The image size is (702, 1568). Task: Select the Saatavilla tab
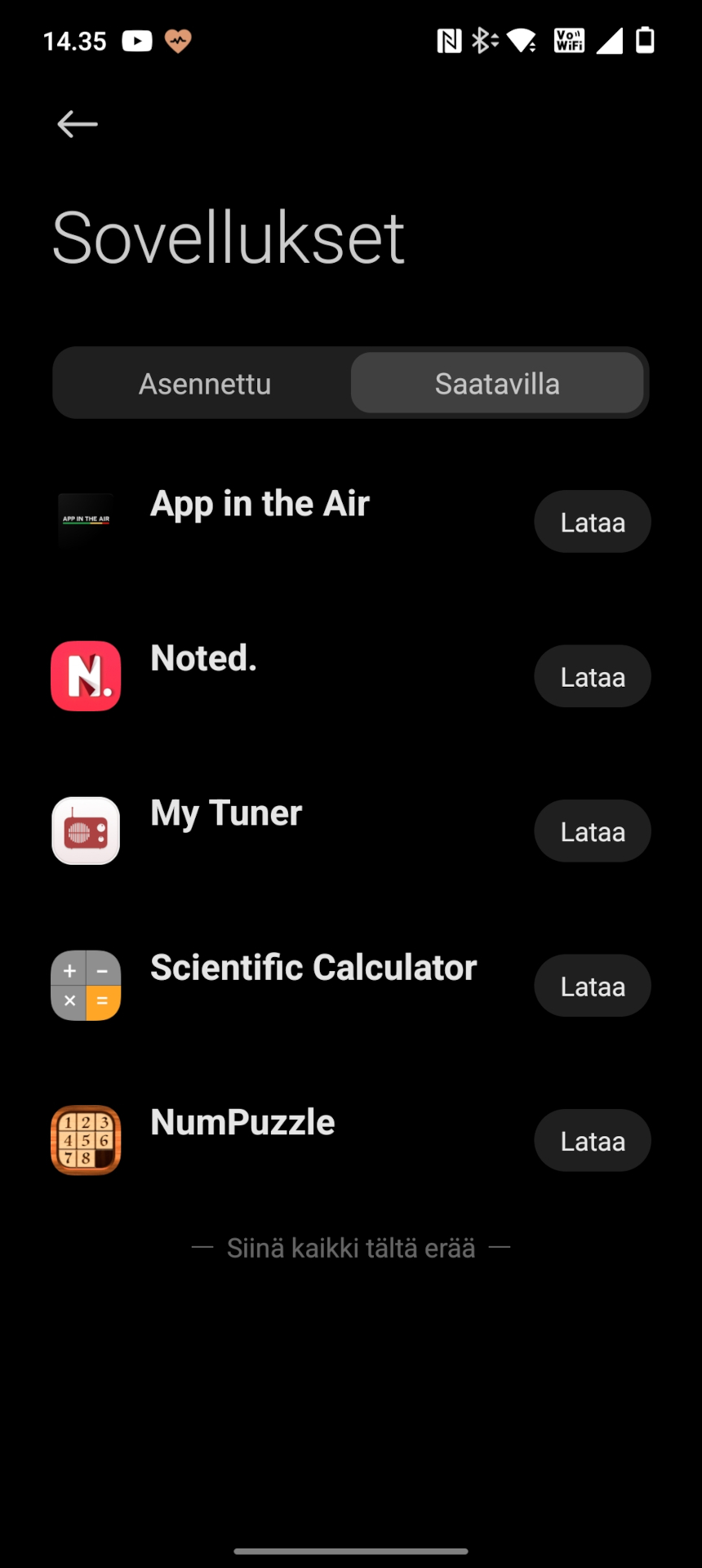coord(497,383)
